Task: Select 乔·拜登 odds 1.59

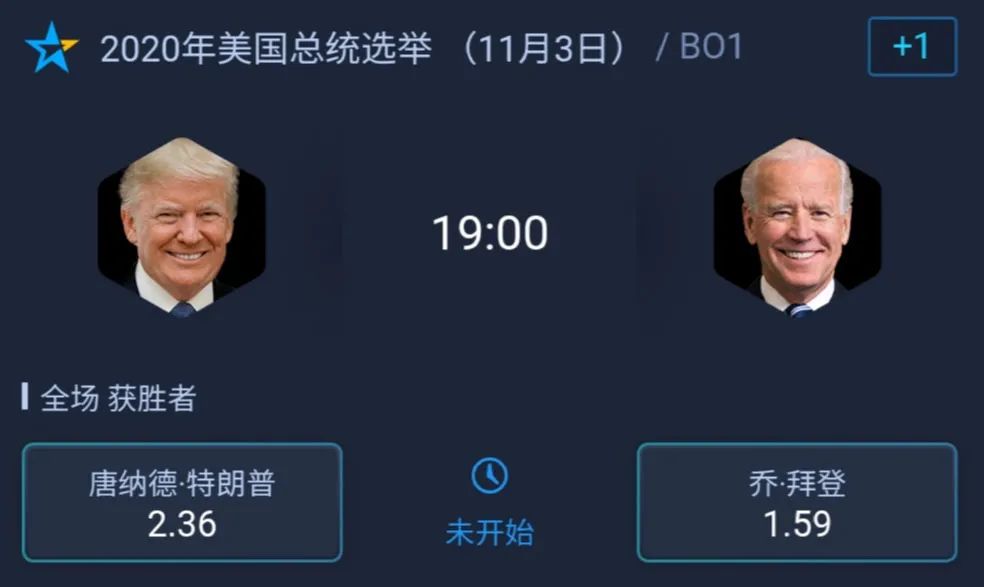Action: [x=796, y=502]
